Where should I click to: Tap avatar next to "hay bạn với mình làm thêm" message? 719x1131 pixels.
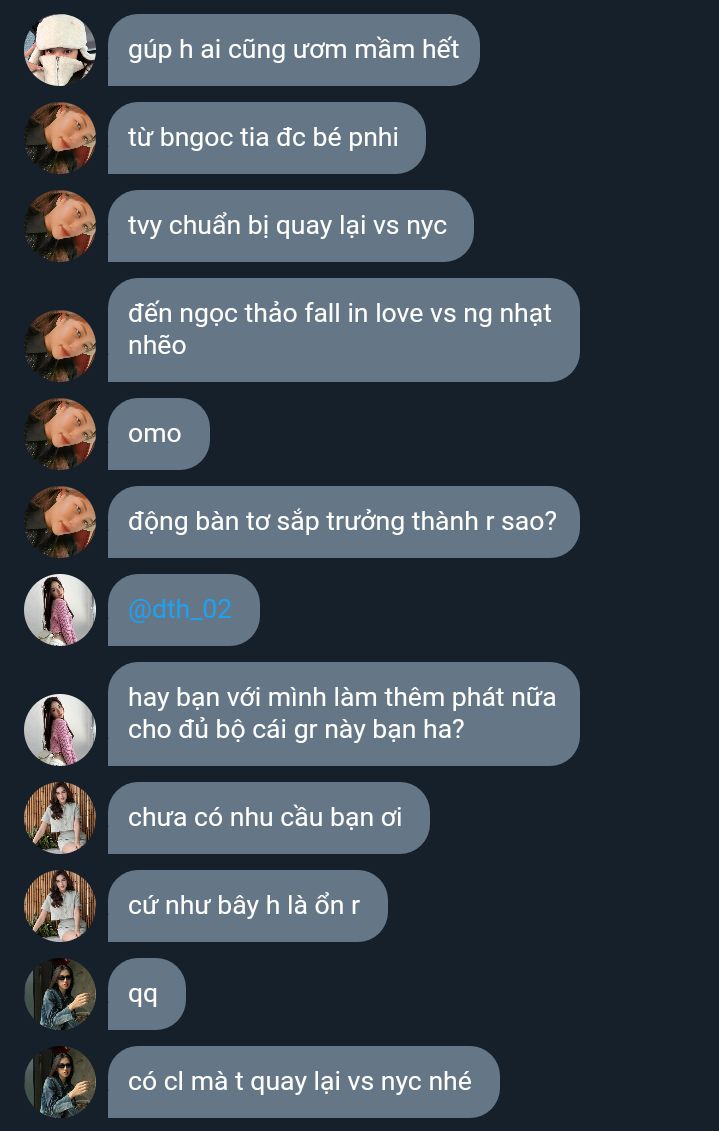coord(60,730)
